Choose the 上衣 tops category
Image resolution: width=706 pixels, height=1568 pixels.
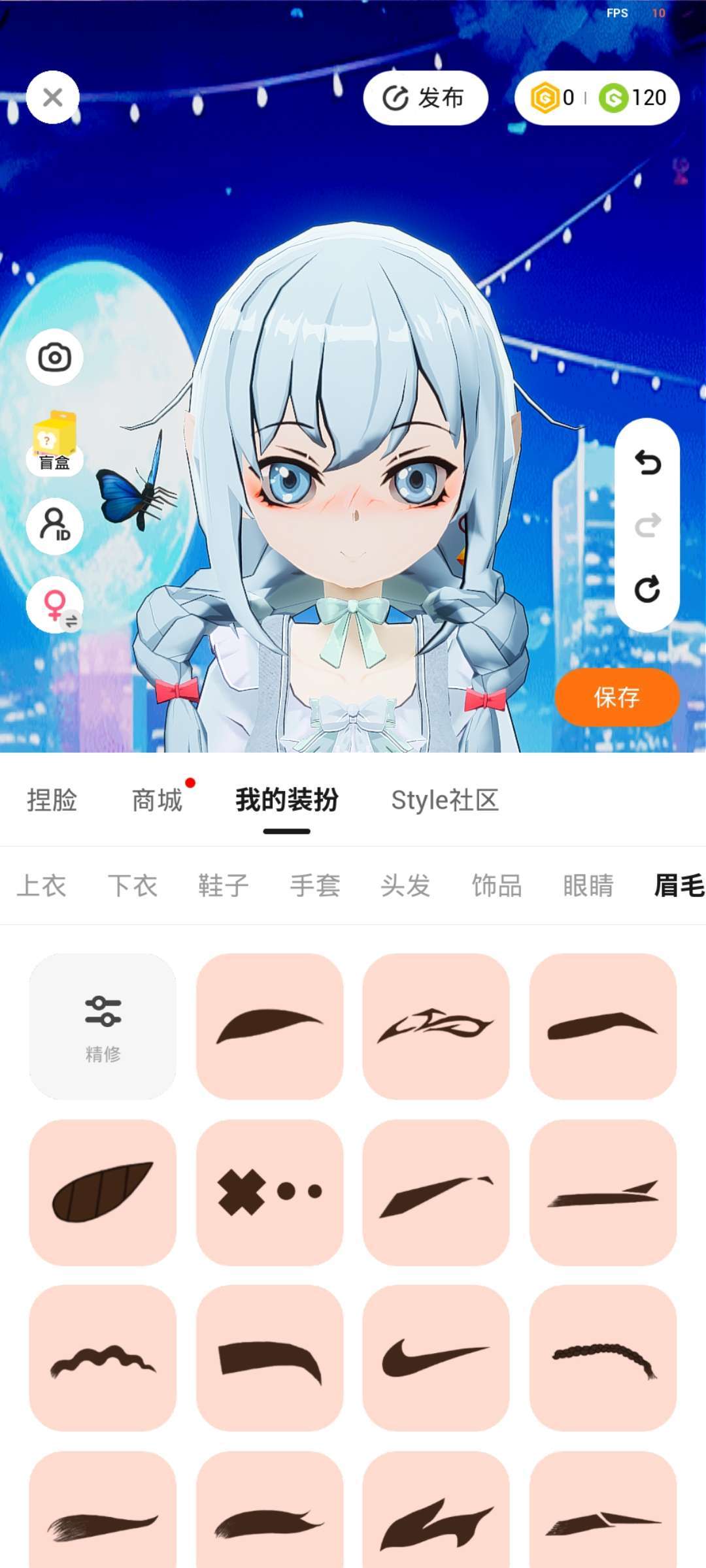pyautogui.click(x=41, y=886)
